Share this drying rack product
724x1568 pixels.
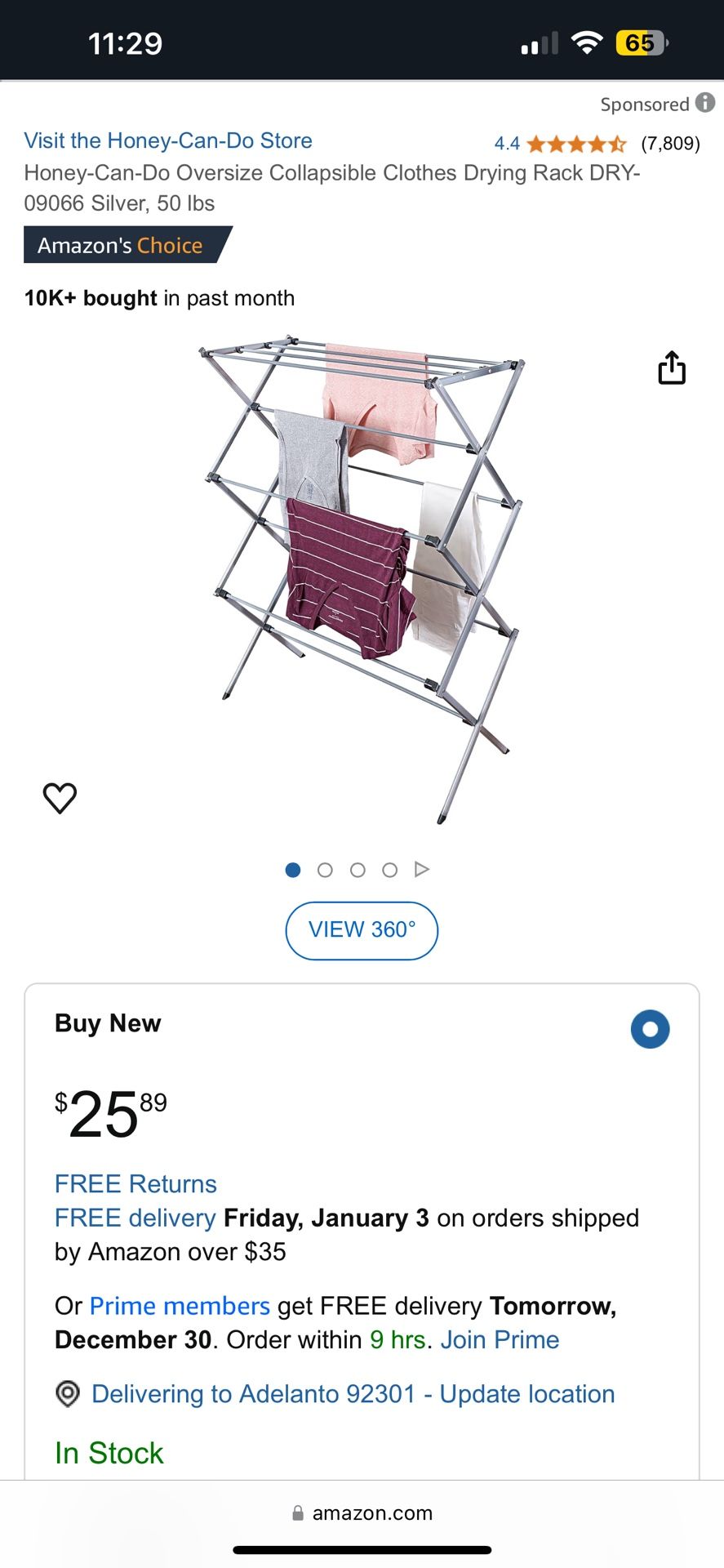tap(672, 367)
